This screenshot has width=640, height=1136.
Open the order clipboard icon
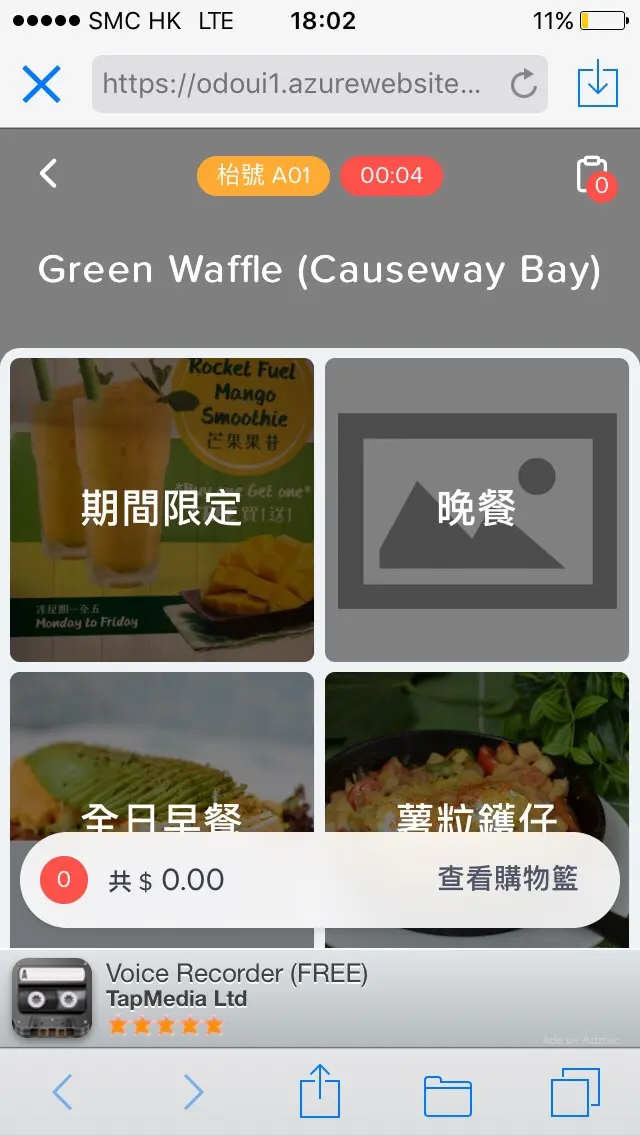[x=592, y=176]
